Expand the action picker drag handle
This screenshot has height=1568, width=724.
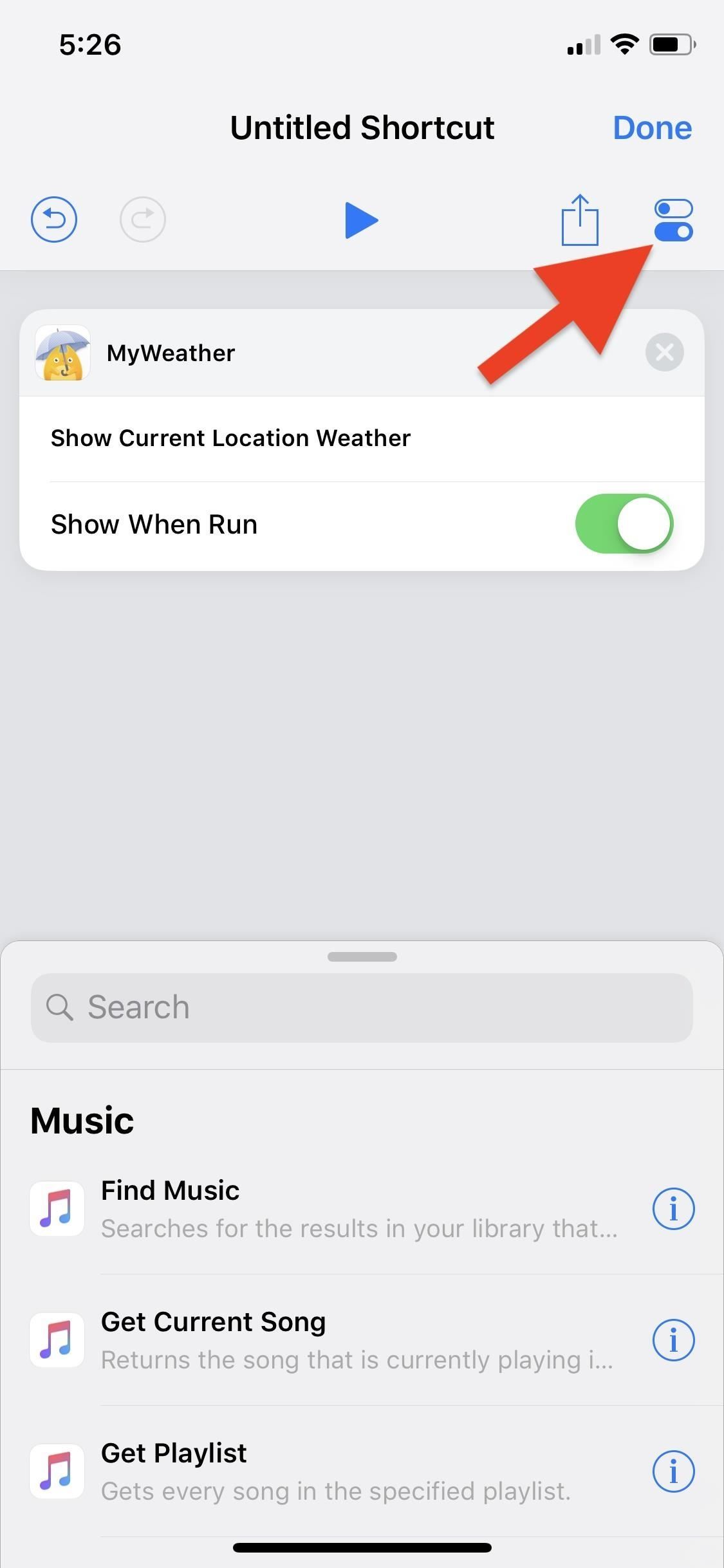[362, 957]
